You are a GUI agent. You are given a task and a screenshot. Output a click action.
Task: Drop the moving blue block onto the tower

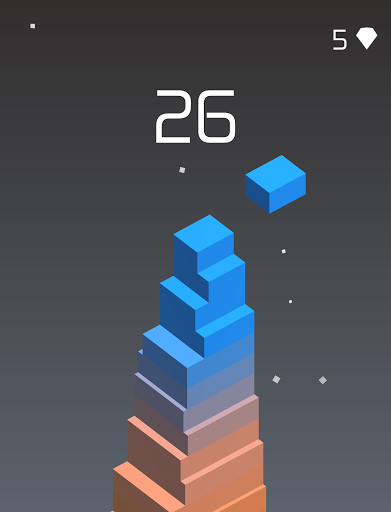pyautogui.click(x=275, y=184)
